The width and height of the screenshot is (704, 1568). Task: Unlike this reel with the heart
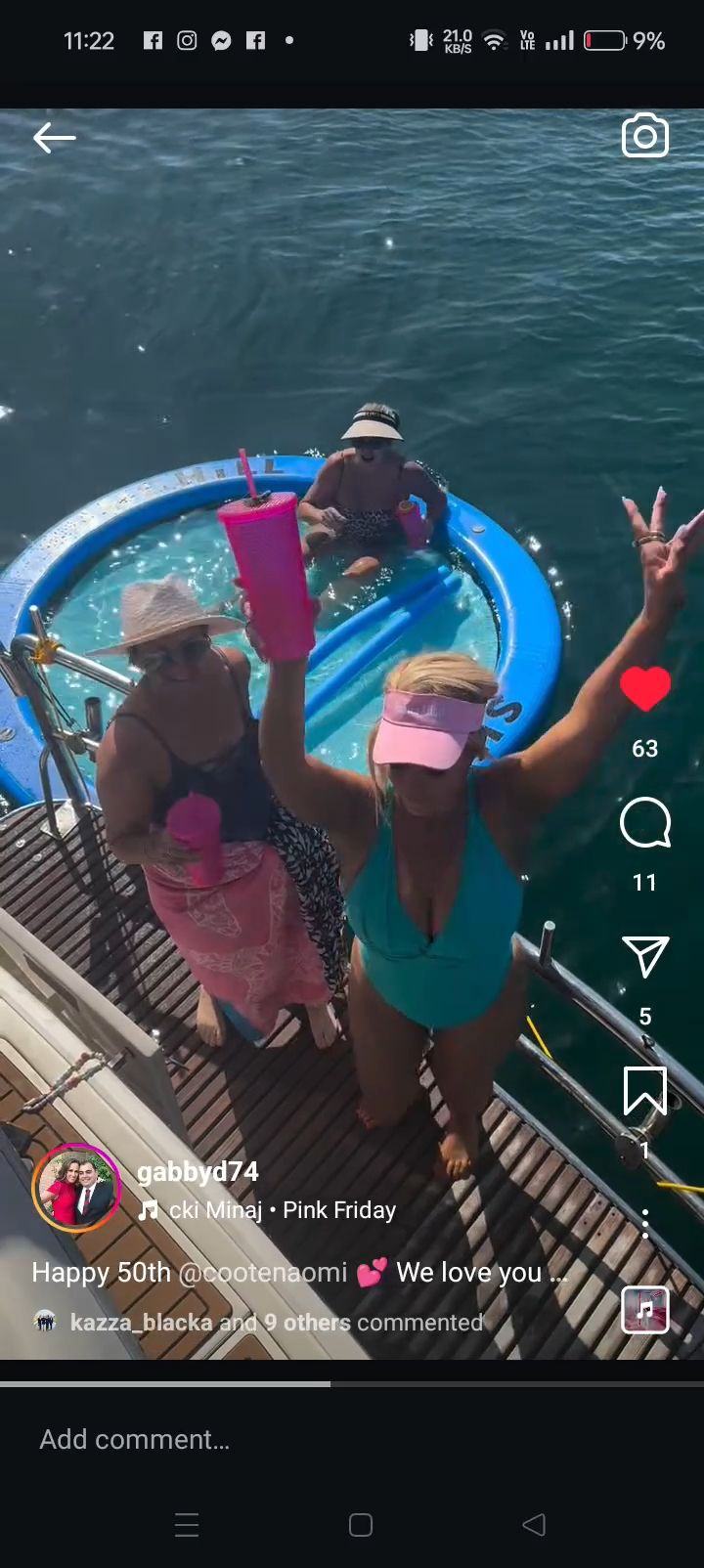click(x=645, y=690)
